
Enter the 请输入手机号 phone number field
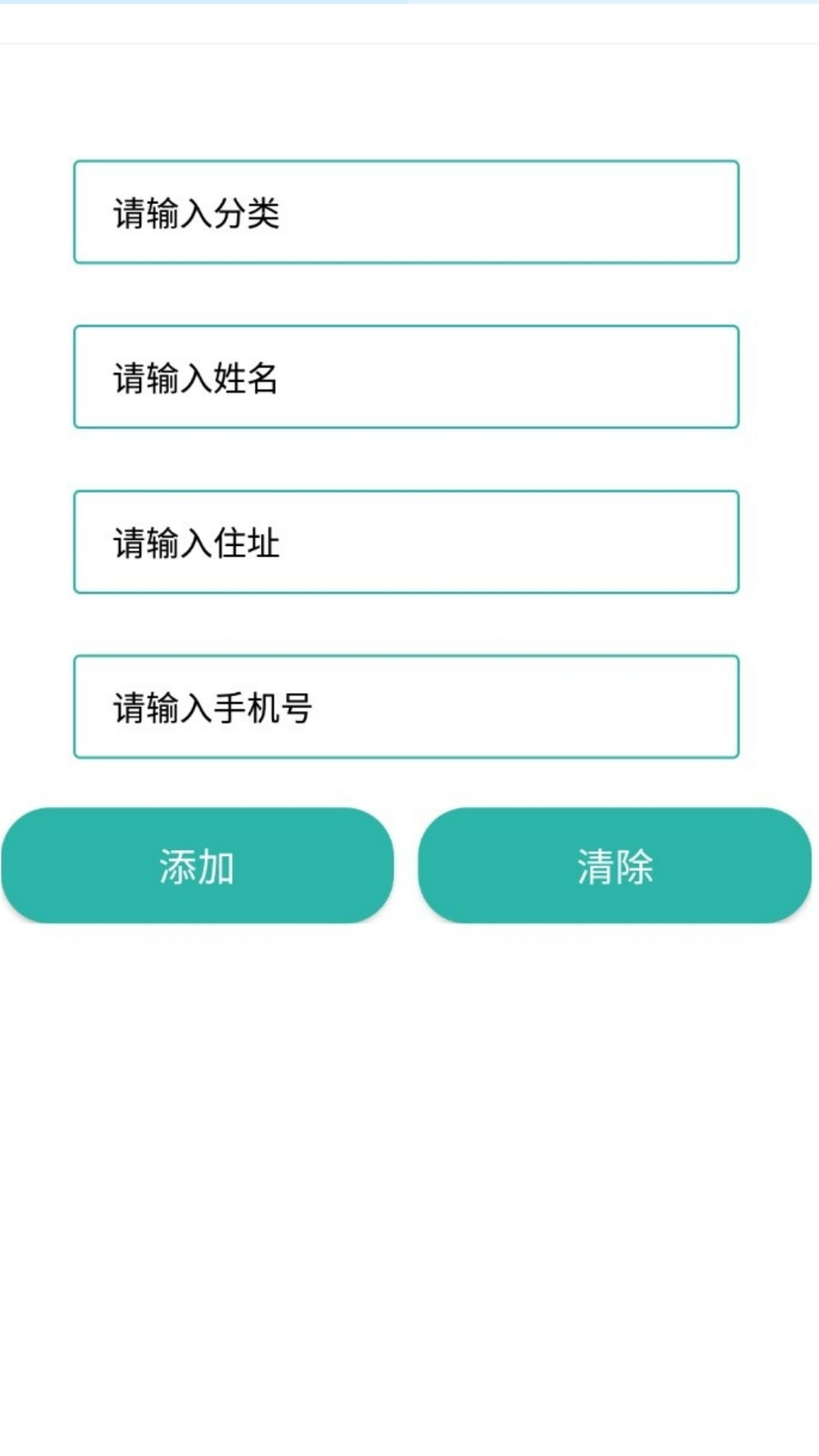(406, 707)
